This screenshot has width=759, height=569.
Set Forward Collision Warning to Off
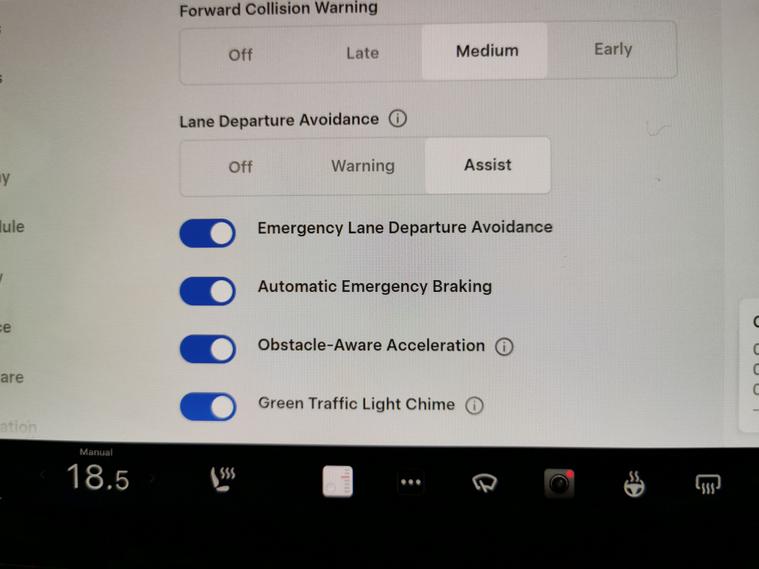pos(240,54)
